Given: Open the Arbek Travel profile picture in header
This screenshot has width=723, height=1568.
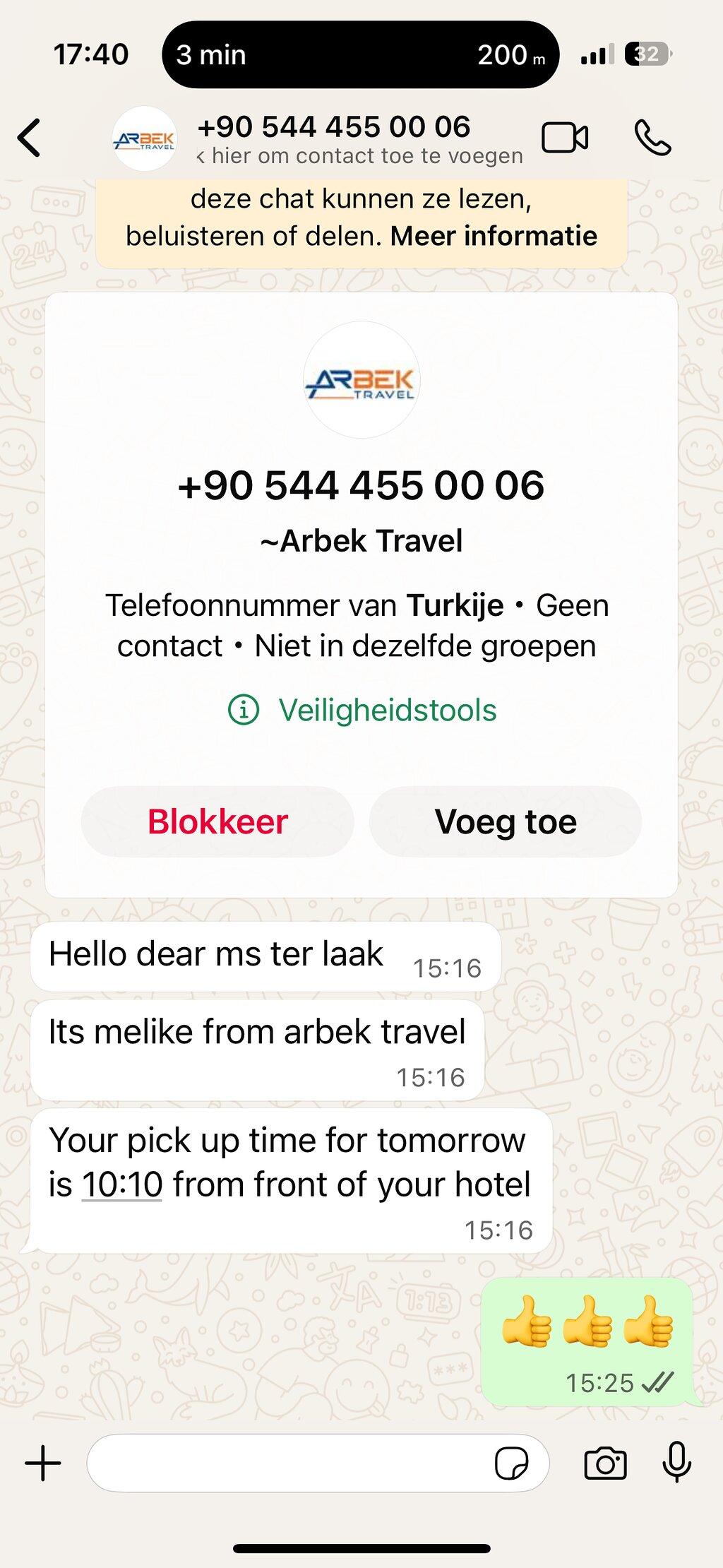Looking at the screenshot, I should click(144, 138).
